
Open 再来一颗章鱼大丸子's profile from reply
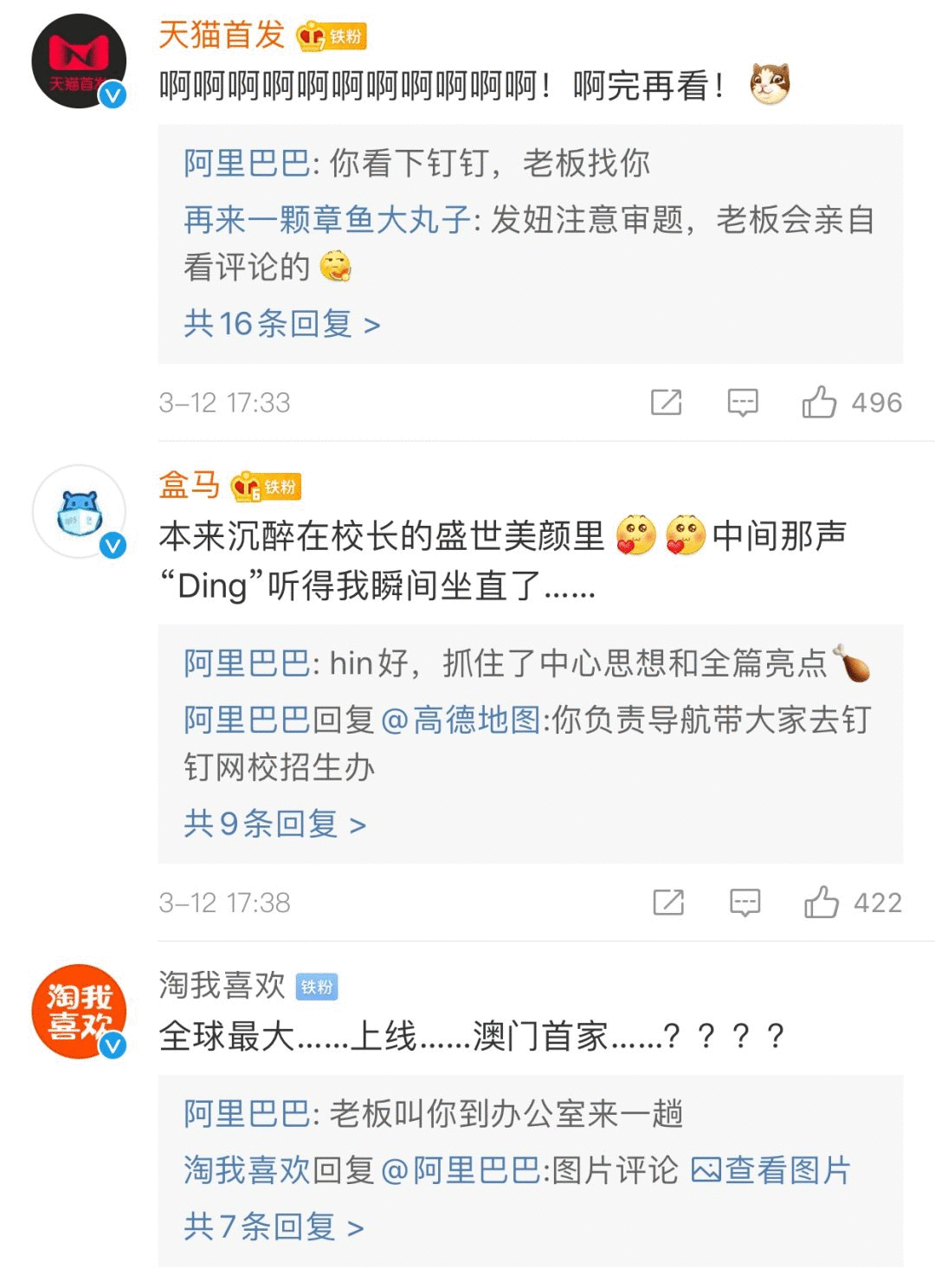327,220
